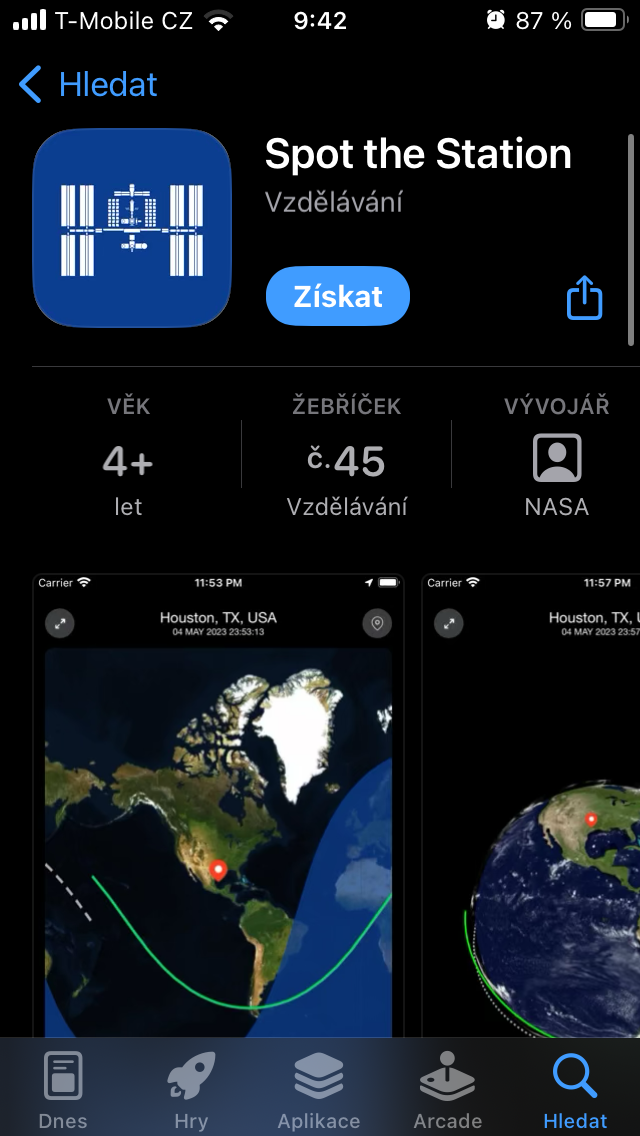Open the Vzdělávání chart ranking č. 45

346,461
